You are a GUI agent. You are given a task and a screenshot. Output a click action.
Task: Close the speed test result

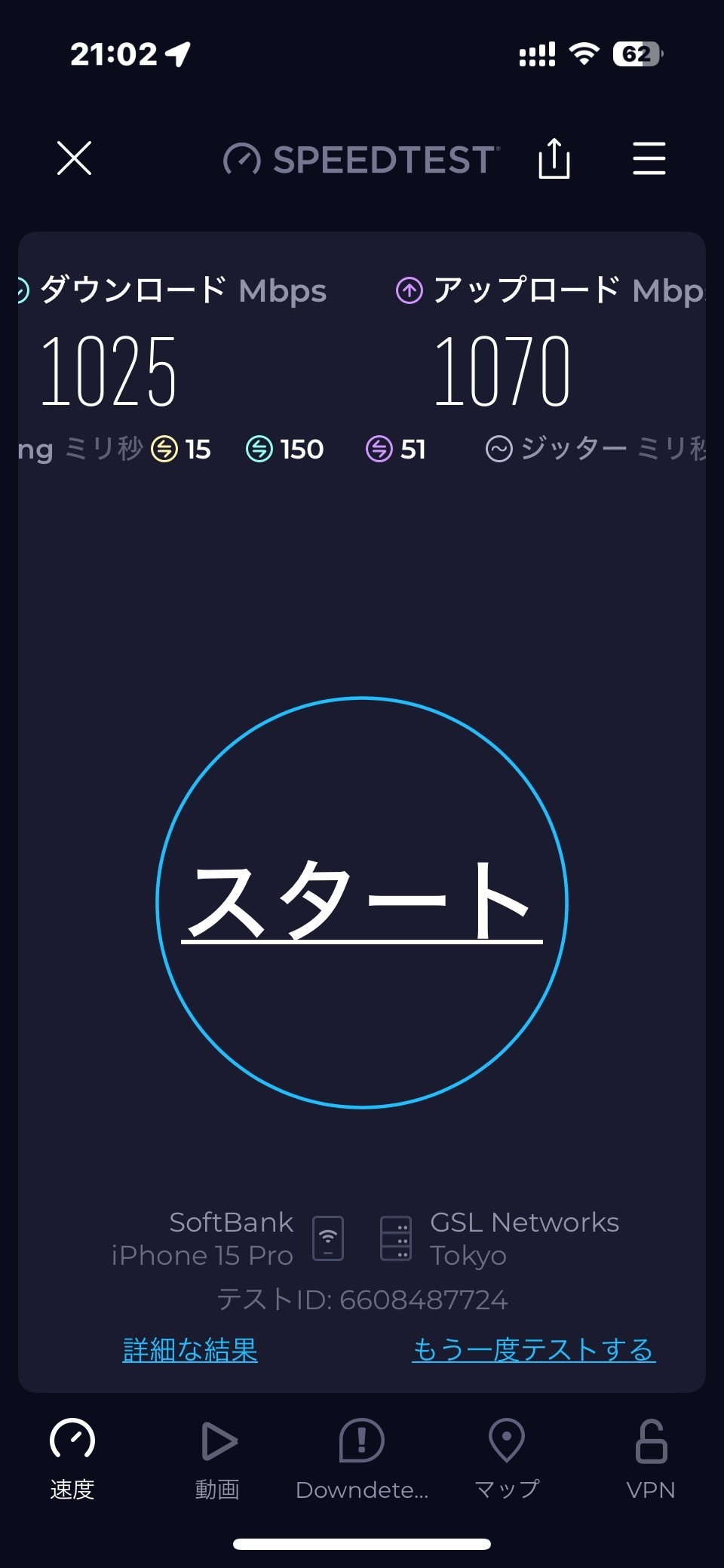pyautogui.click(x=74, y=158)
